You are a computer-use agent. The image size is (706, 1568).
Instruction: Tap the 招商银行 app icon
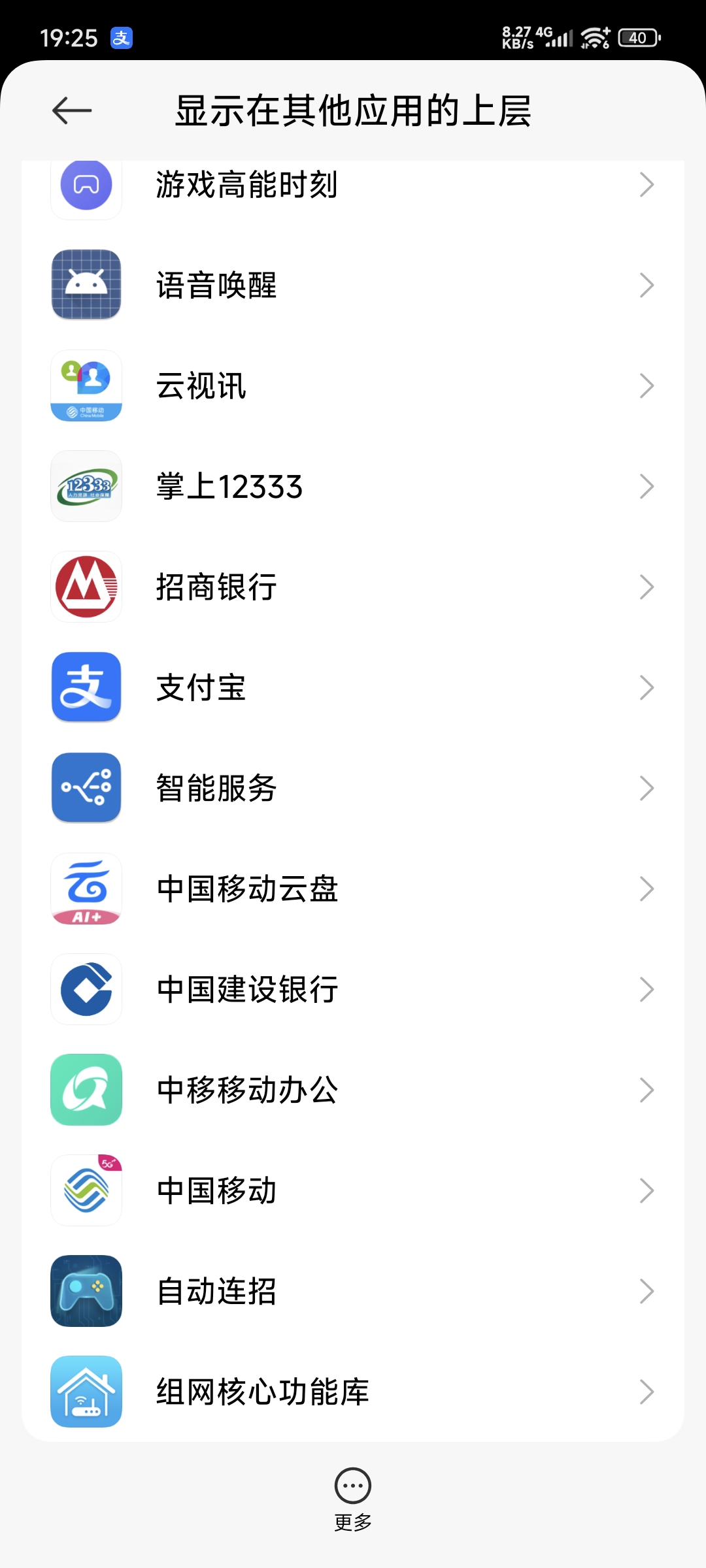pos(86,586)
